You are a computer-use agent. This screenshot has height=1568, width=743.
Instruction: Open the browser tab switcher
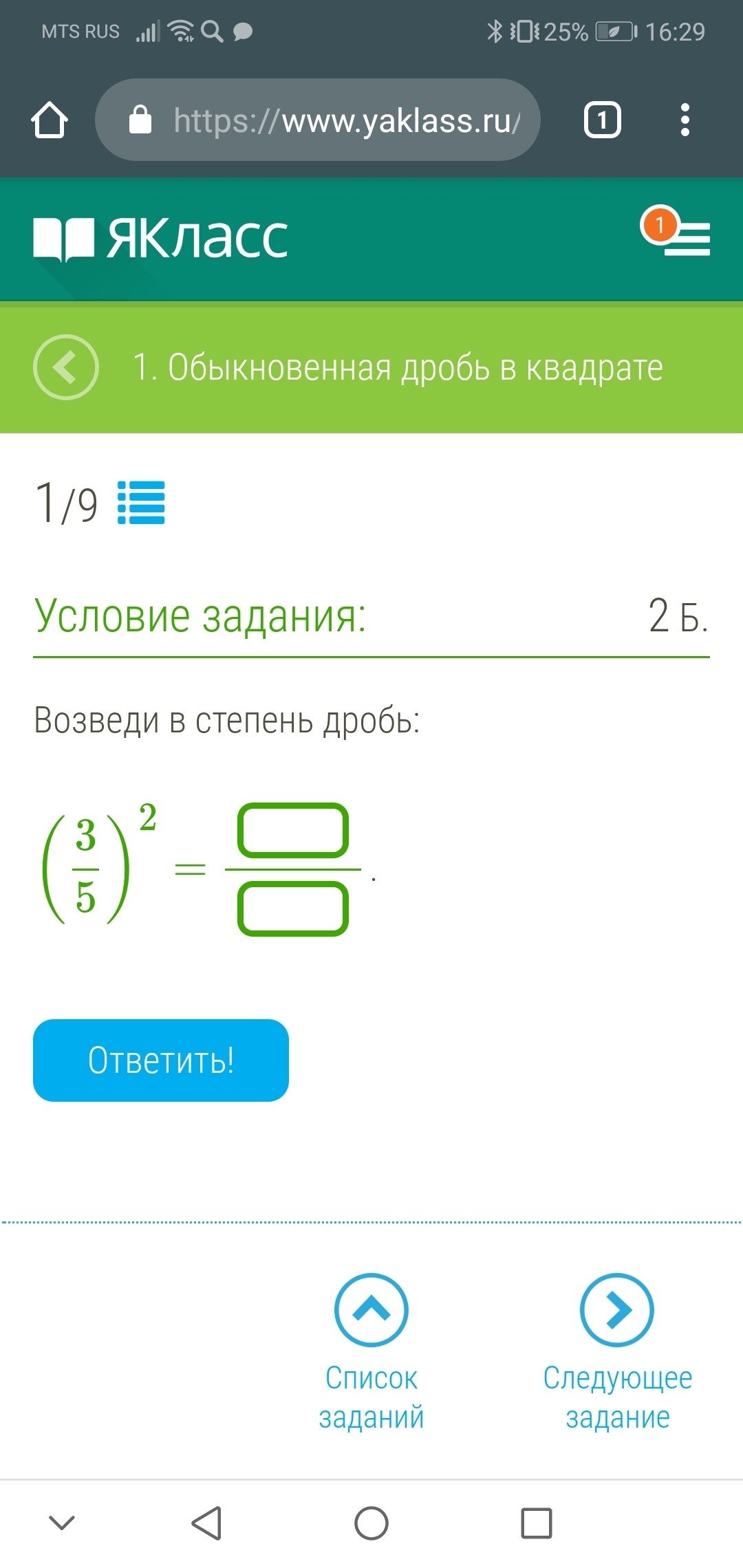coord(602,120)
